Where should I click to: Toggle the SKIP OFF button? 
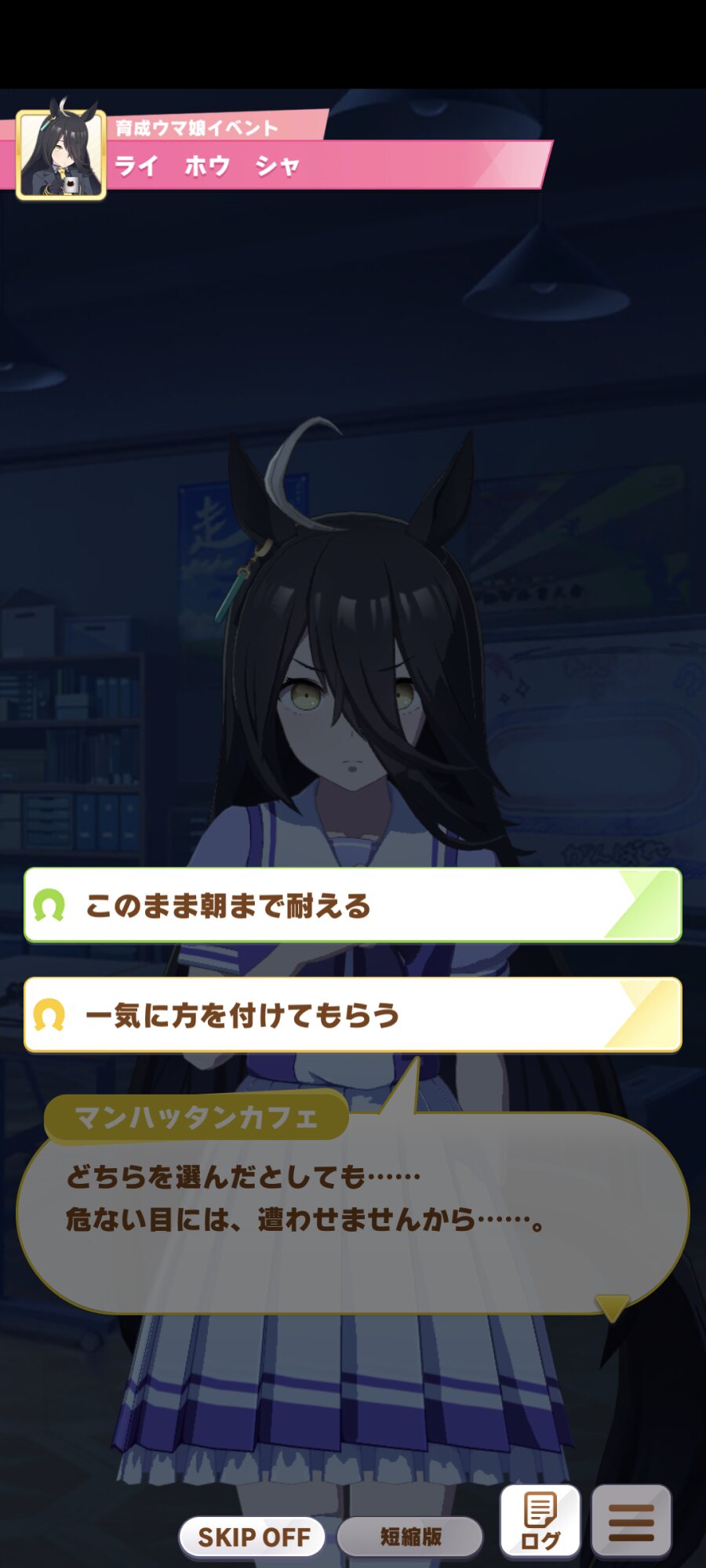[253, 1537]
